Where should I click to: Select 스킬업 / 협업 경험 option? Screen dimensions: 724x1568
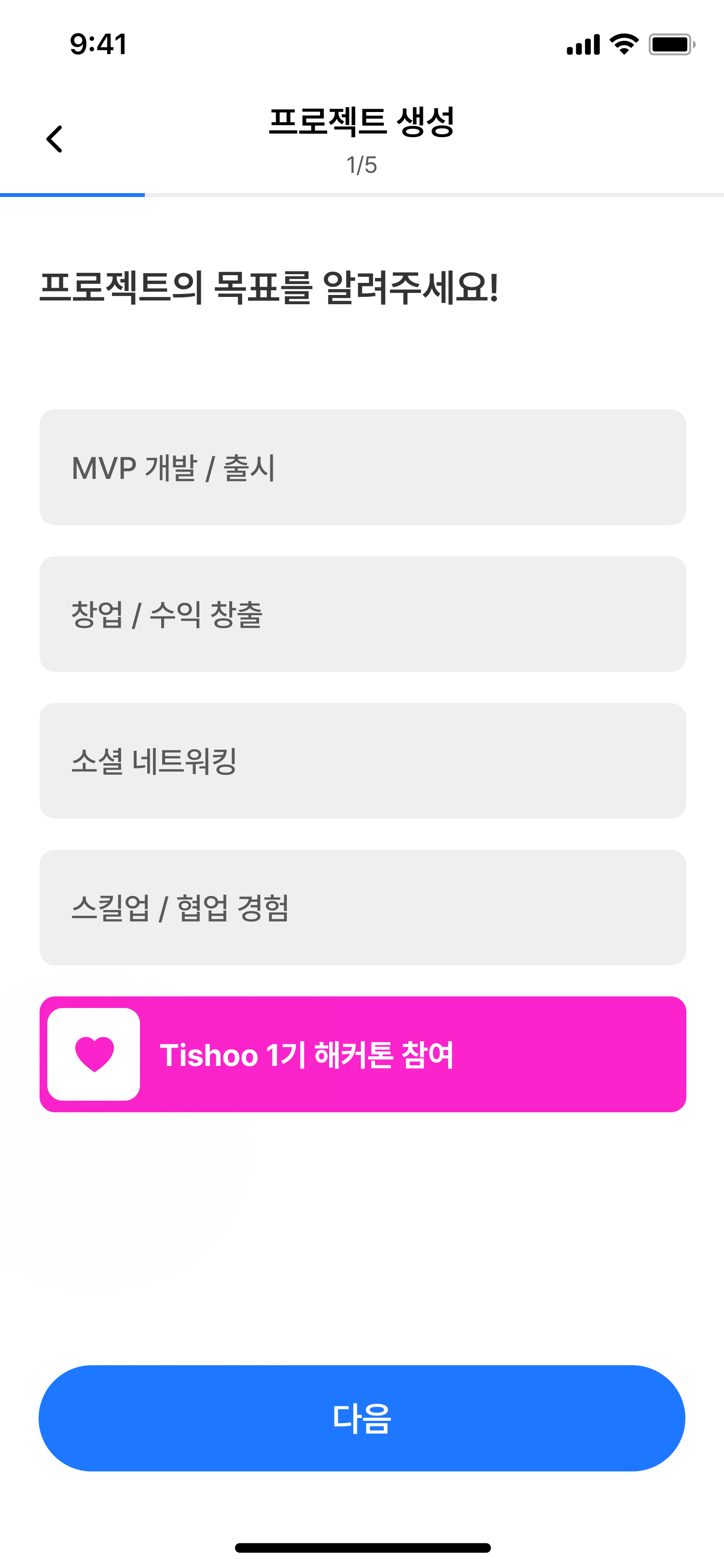[x=362, y=907]
